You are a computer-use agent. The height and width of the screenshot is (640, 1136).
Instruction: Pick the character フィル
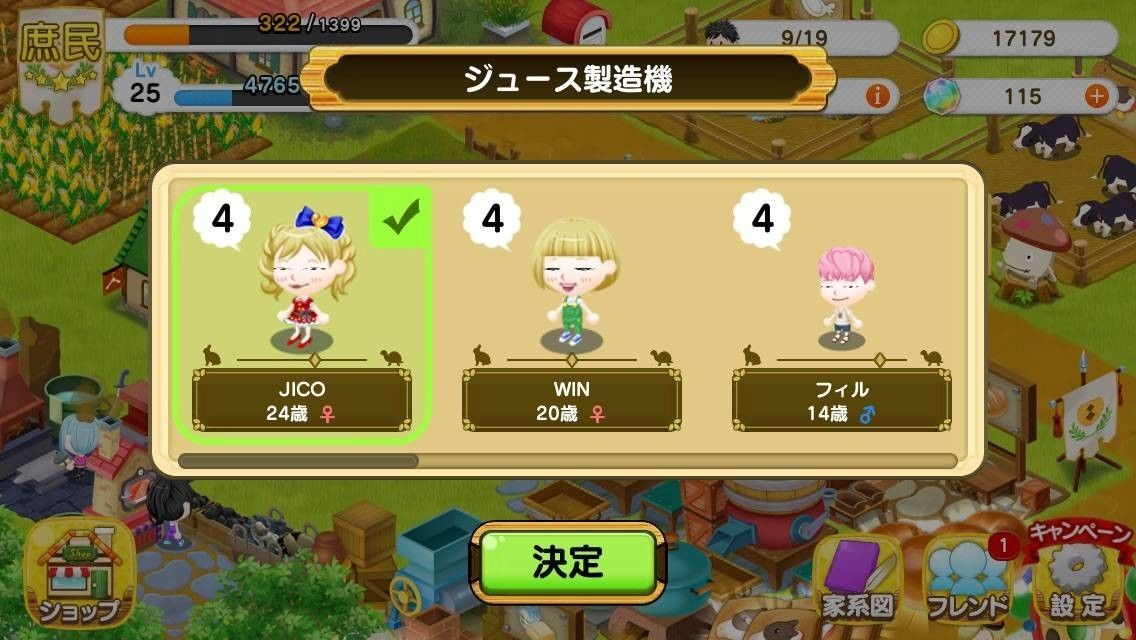click(841, 313)
